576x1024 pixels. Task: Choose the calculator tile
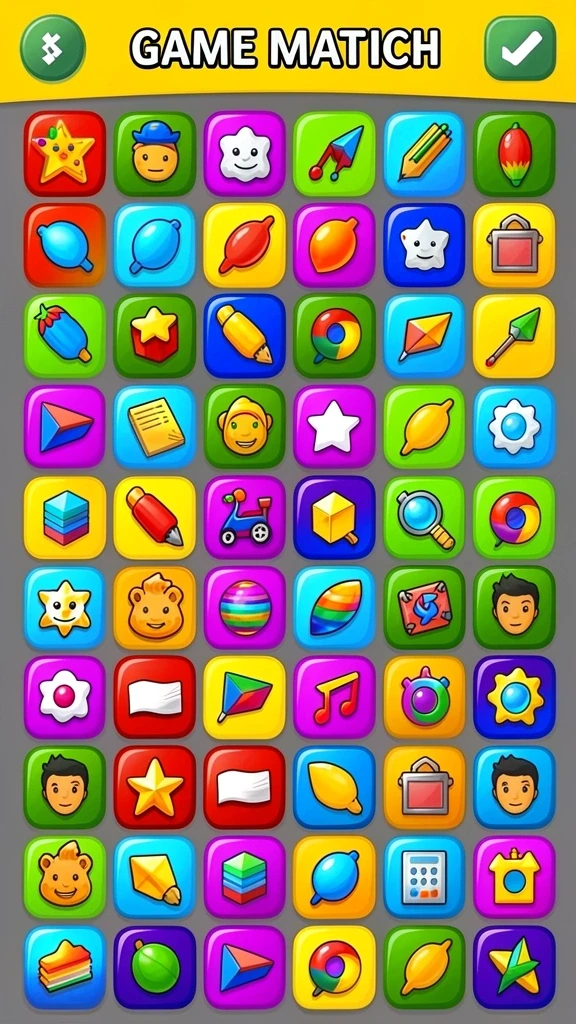(424, 877)
